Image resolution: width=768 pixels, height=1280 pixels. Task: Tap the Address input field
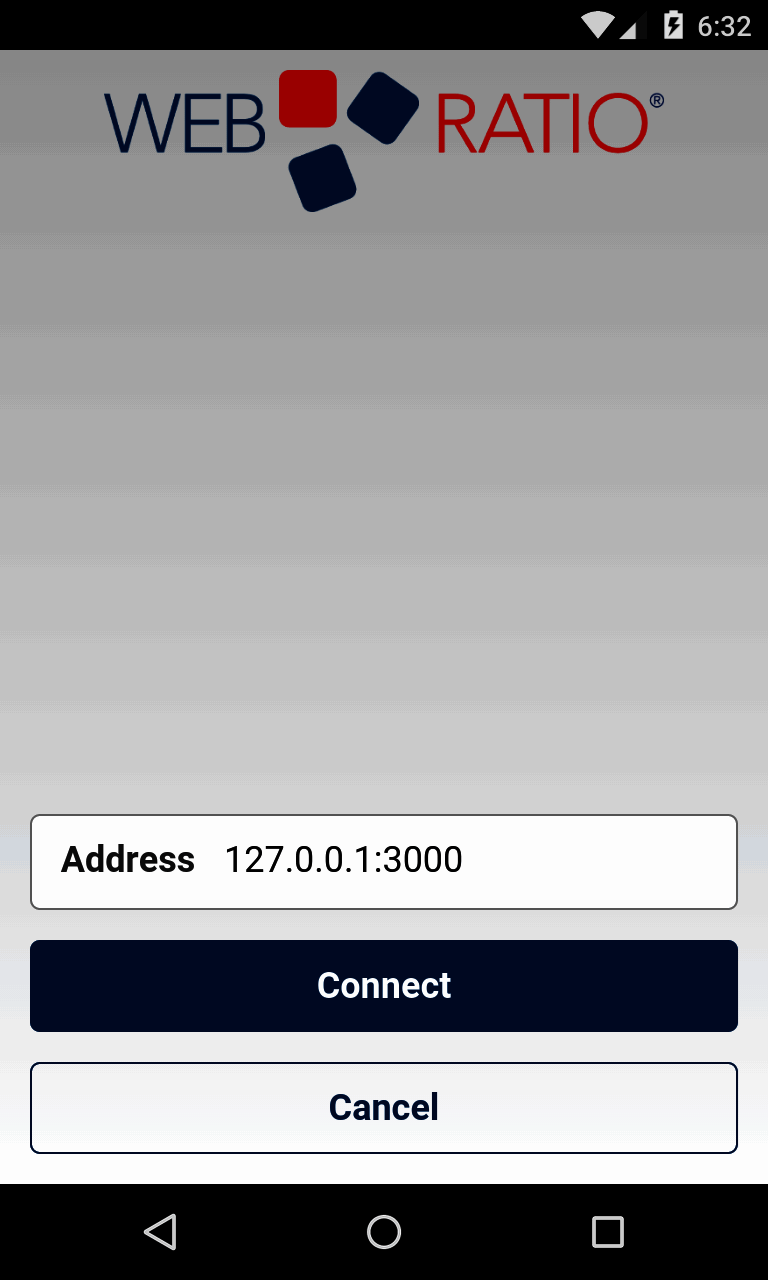tap(450, 860)
